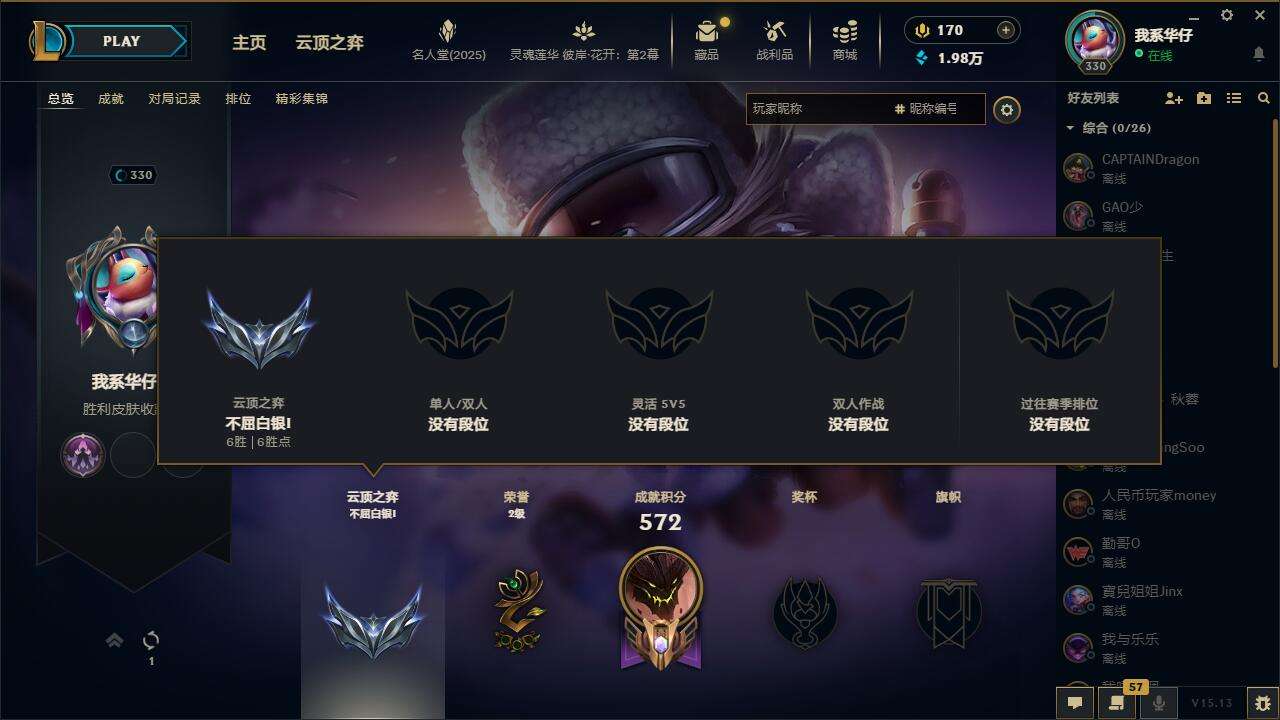Search the friends list

pos(1264,98)
